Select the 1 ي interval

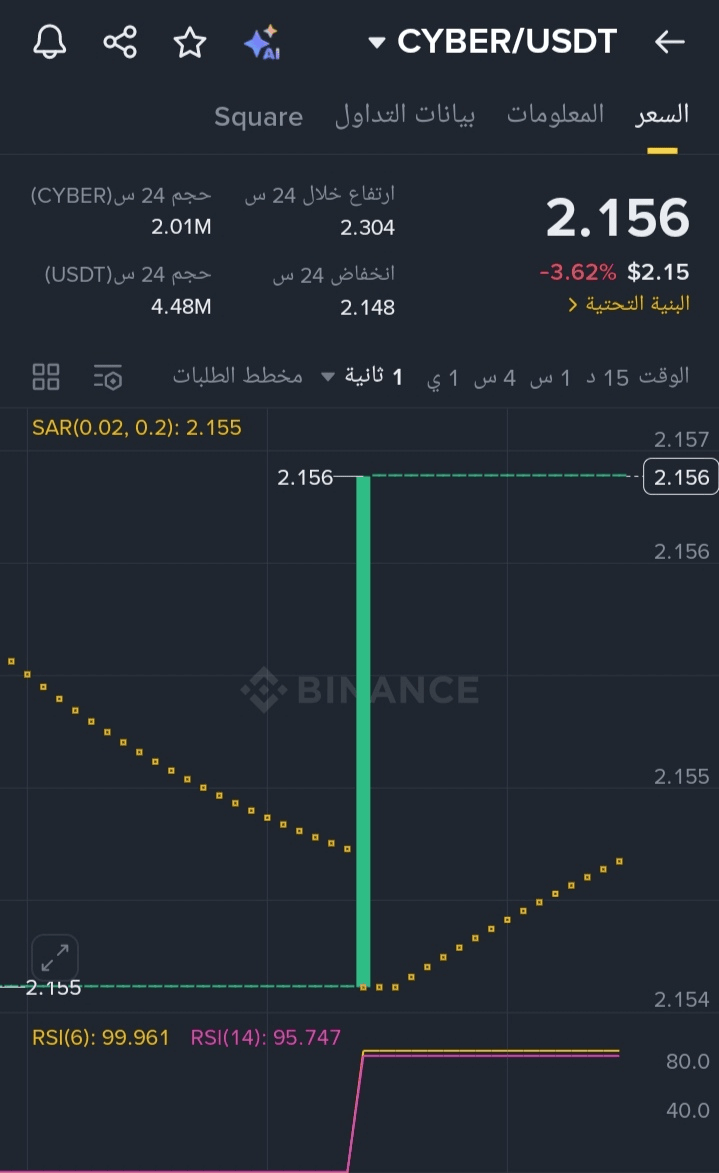coord(442,378)
